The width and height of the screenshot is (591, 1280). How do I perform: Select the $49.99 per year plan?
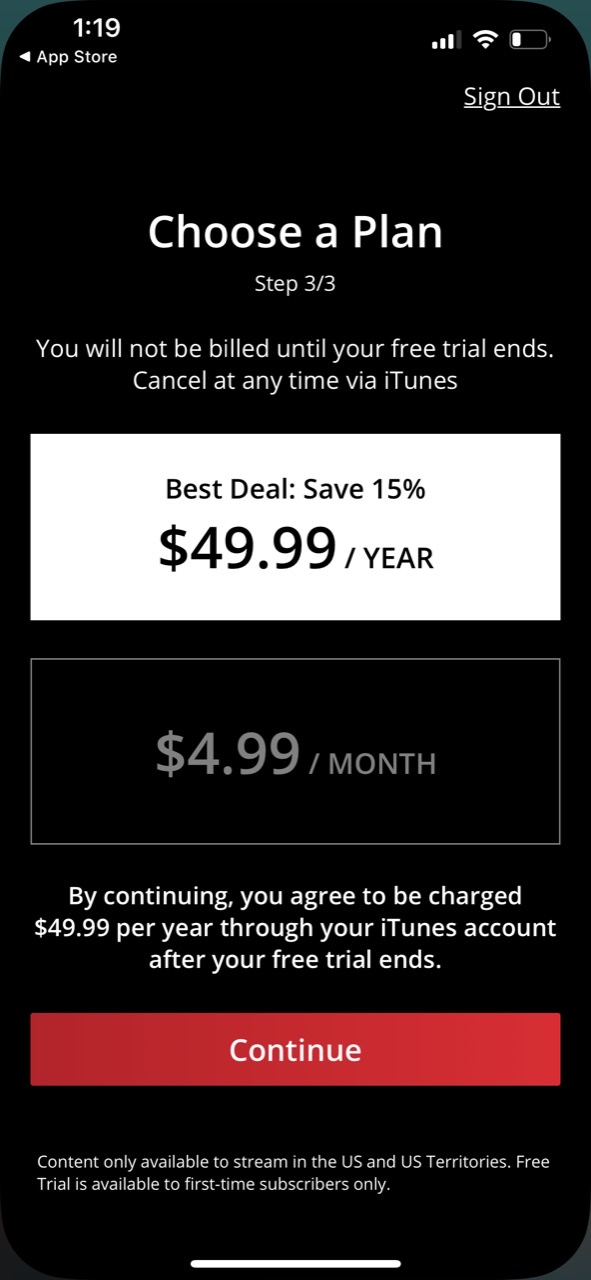tap(295, 527)
